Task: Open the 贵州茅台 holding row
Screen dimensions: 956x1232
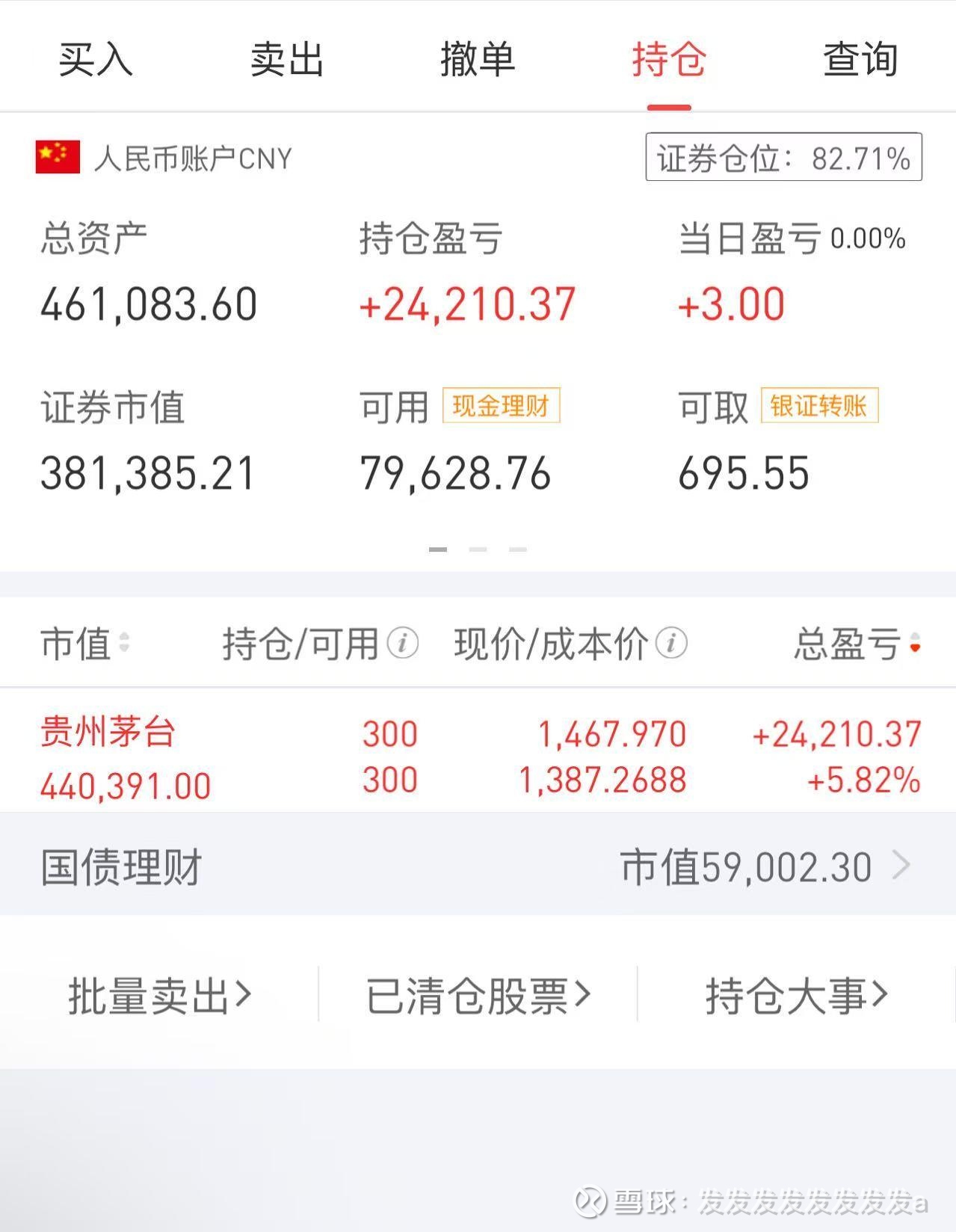Action: [x=478, y=757]
